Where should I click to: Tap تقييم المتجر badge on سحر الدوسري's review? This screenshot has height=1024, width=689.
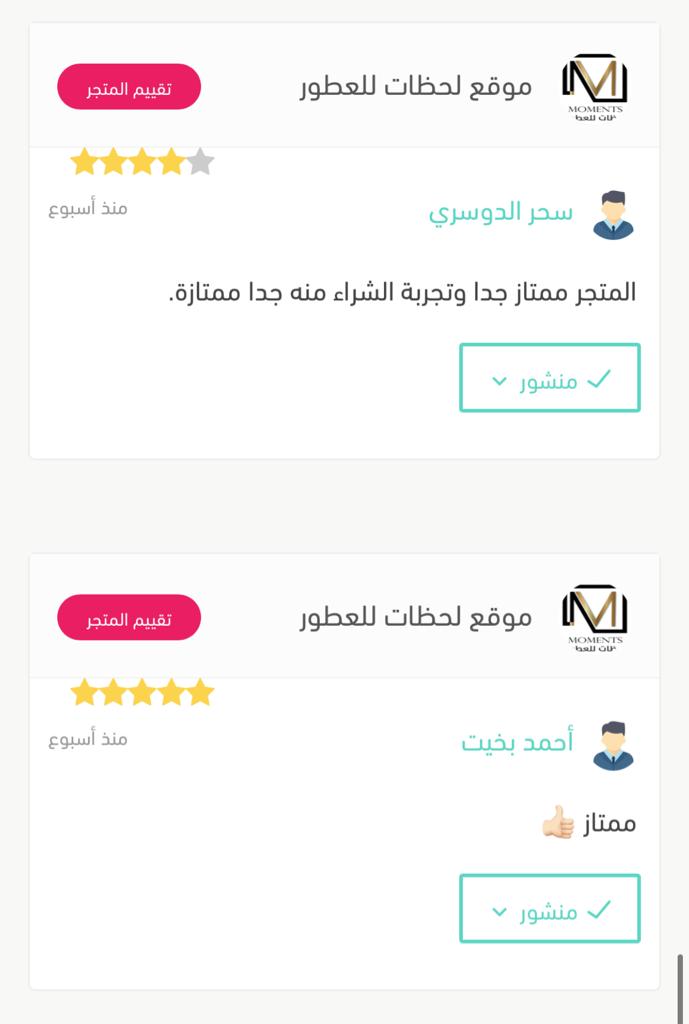pyautogui.click(x=129, y=87)
